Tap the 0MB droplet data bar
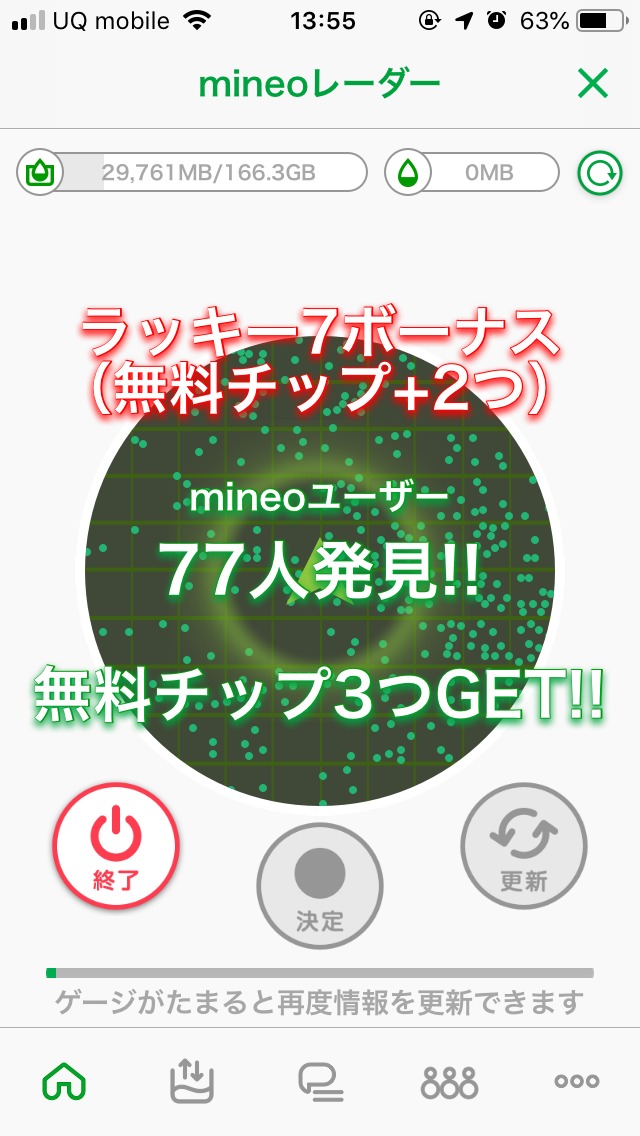The width and height of the screenshot is (640, 1136). point(472,172)
